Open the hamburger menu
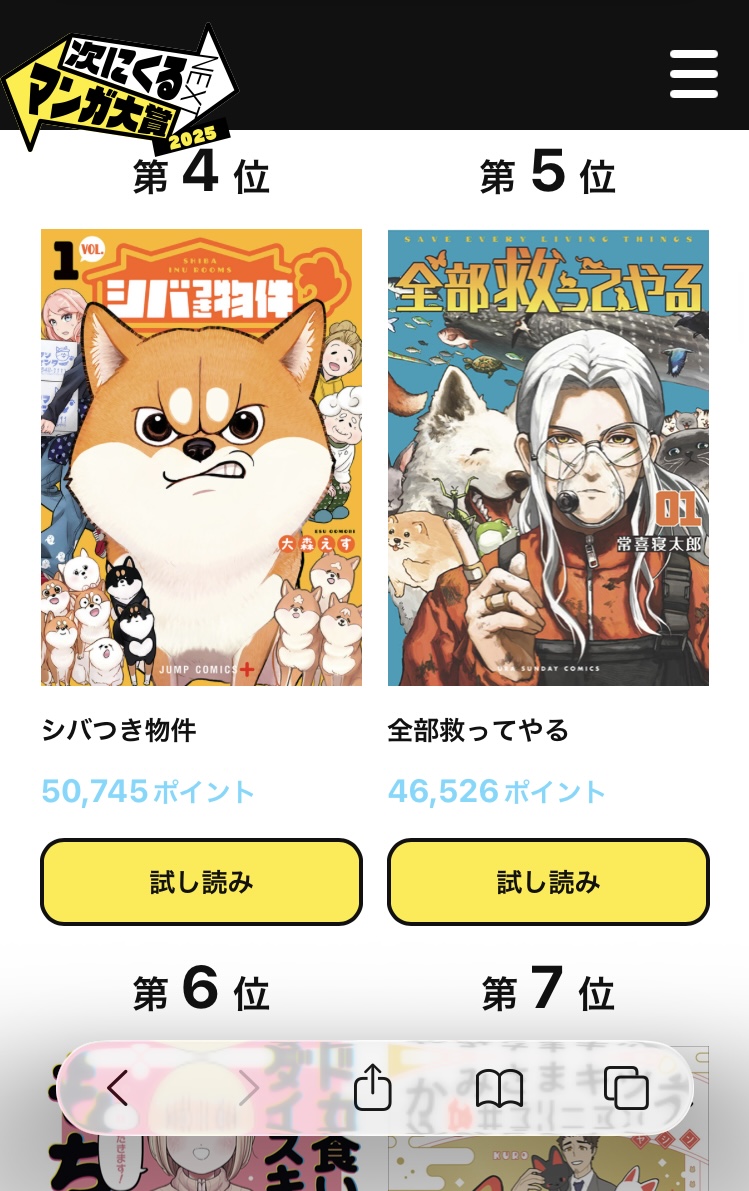Image resolution: width=749 pixels, height=1191 pixels. [694, 74]
